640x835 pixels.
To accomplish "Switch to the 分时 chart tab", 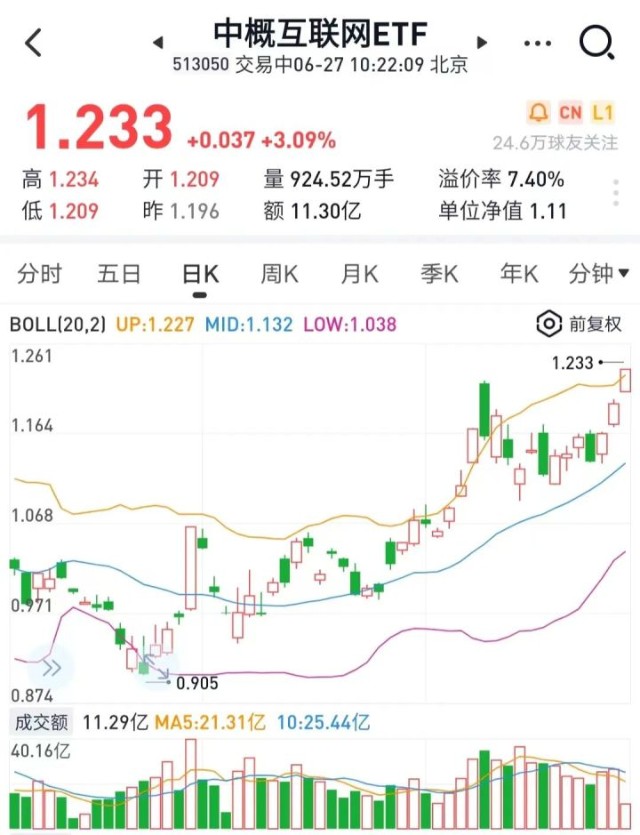I will [x=39, y=274].
